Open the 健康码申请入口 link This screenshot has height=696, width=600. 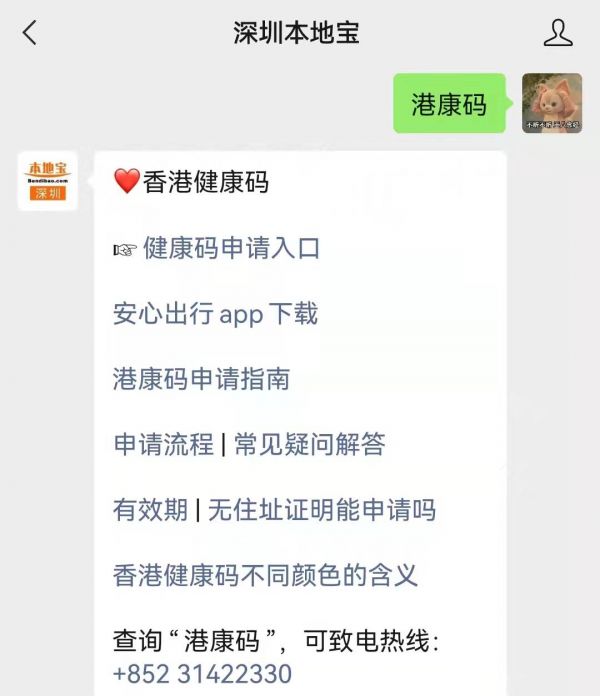point(231,249)
